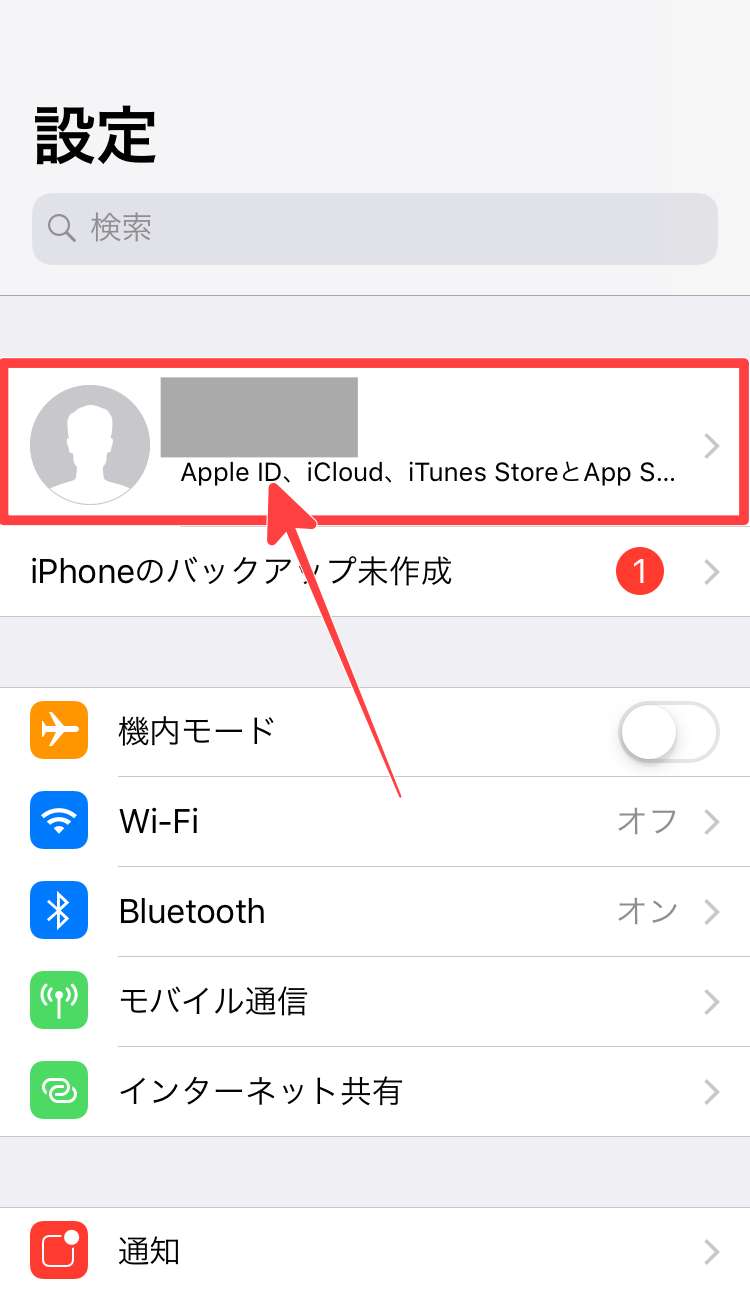
Task: Open Bluetooth settings
Action: tap(374, 912)
